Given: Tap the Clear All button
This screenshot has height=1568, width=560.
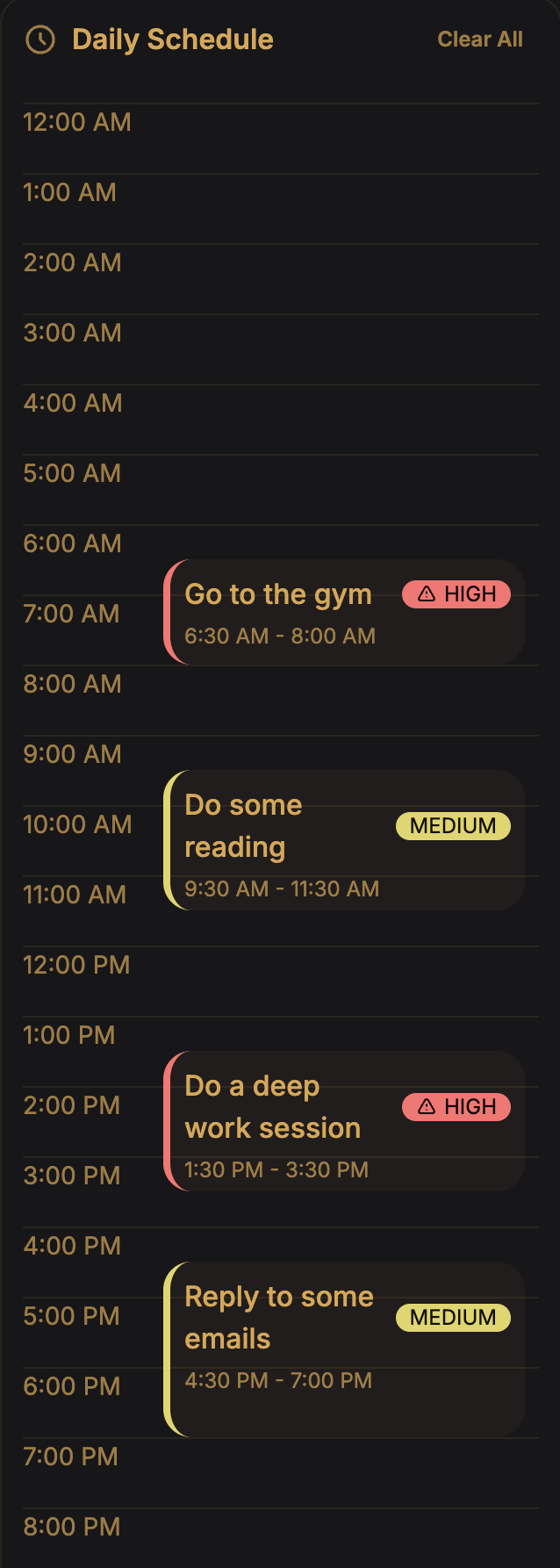Looking at the screenshot, I should (479, 40).
